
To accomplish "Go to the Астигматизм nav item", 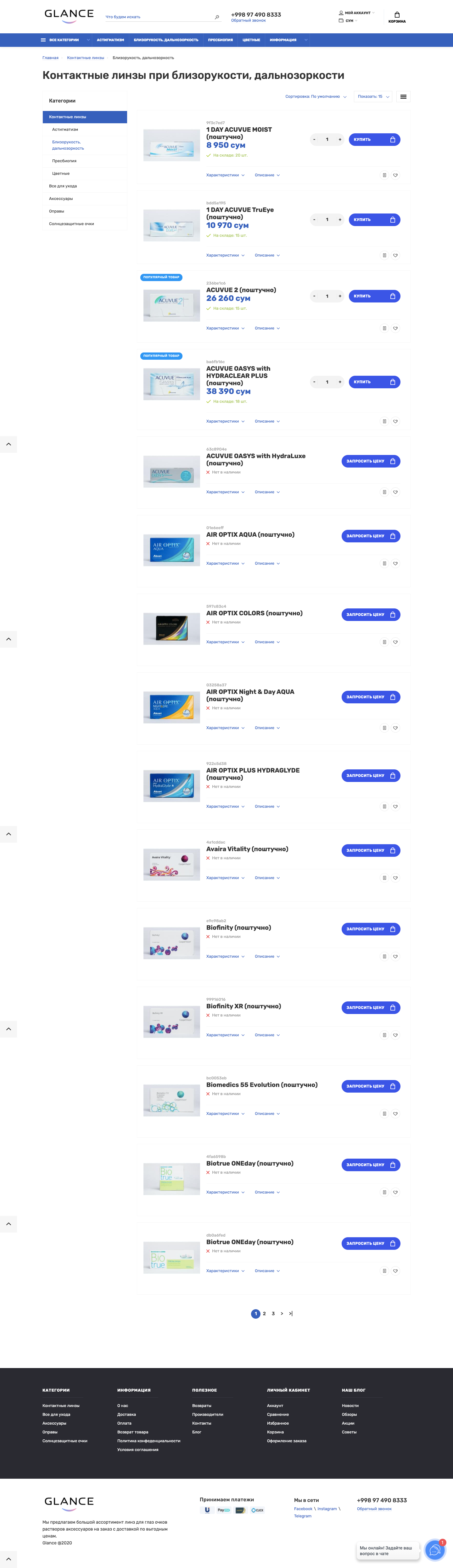I will pos(110,40).
